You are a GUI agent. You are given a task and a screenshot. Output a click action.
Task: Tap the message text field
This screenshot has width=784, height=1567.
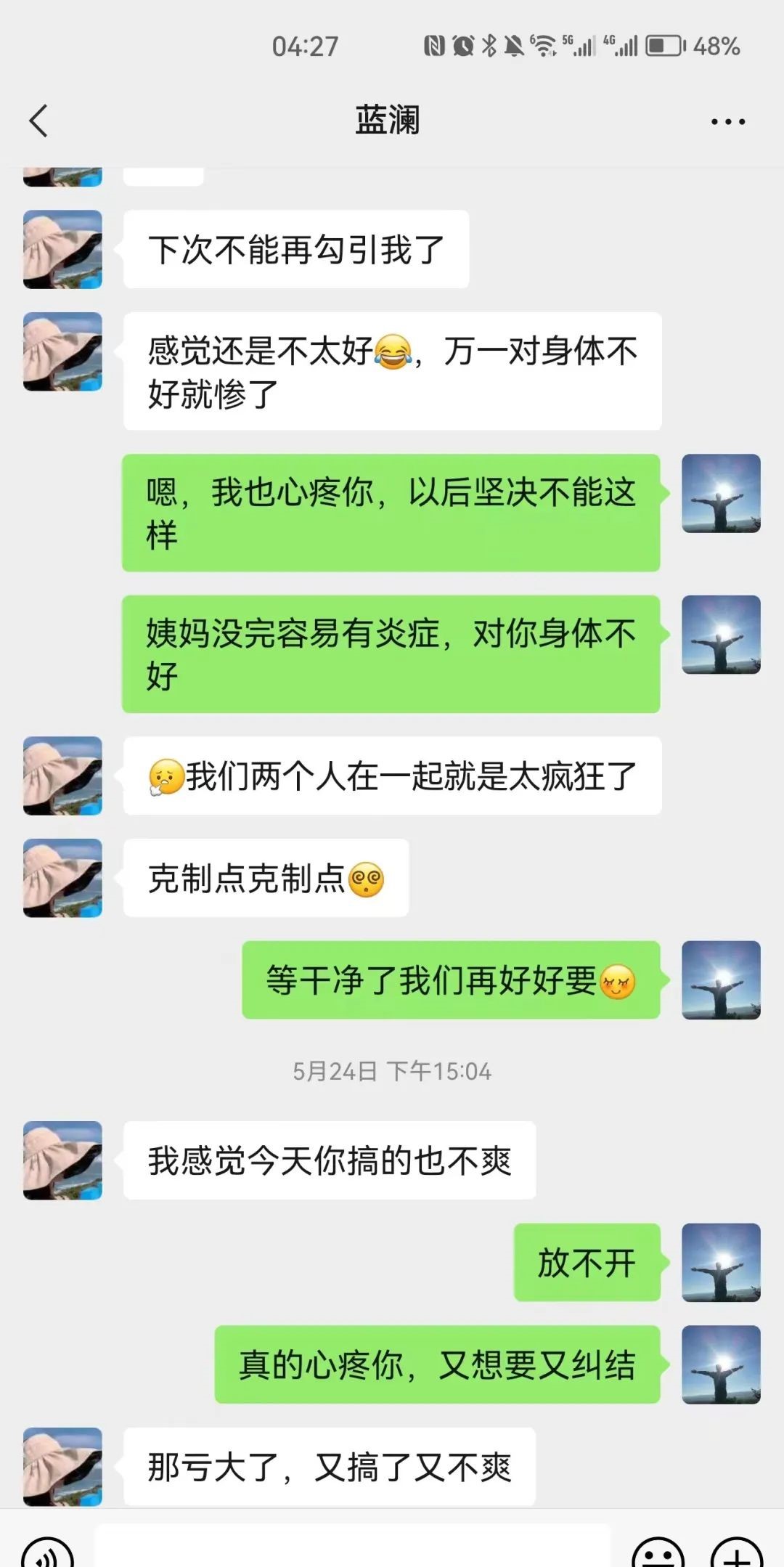tap(353, 1548)
